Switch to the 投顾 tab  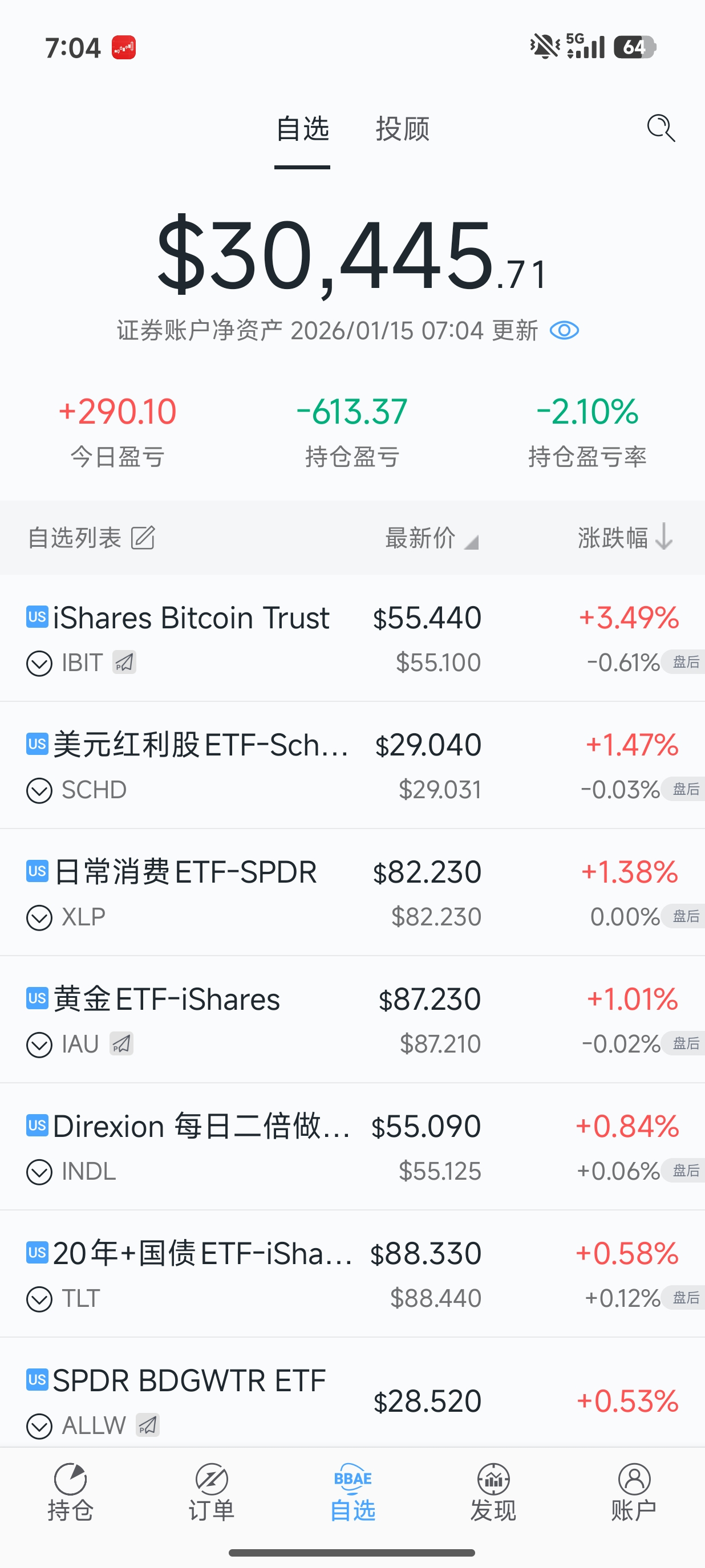coord(403,129)
